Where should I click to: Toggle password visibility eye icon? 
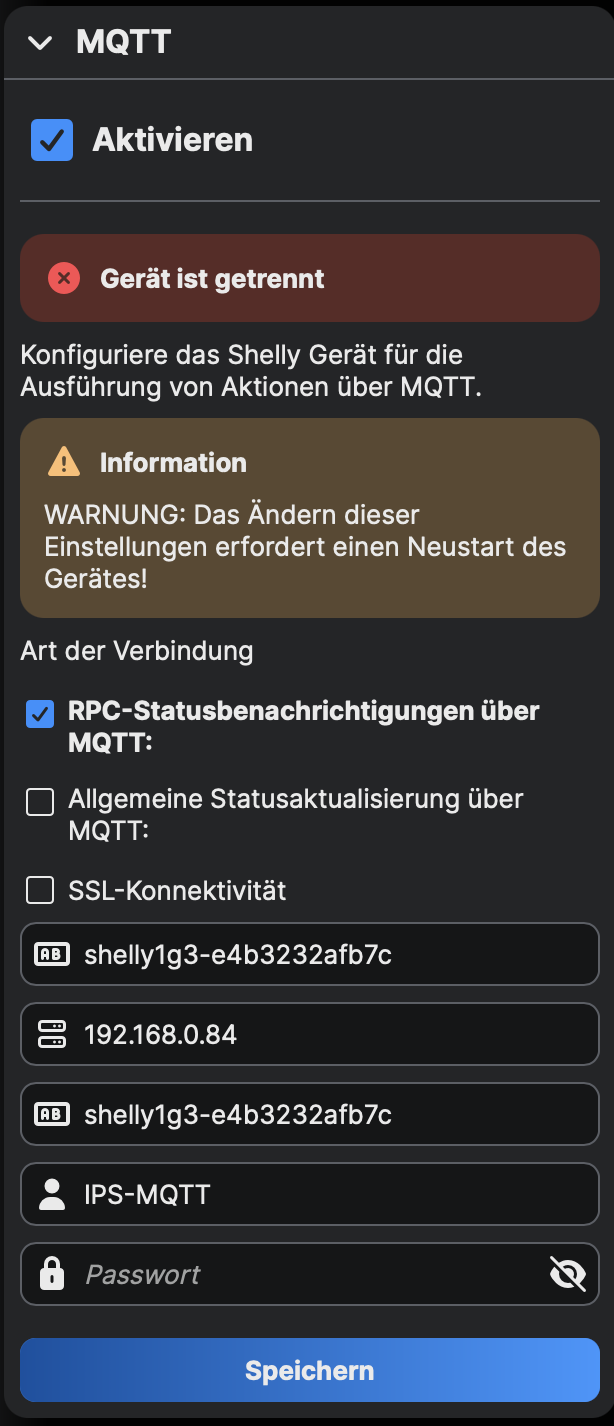(568, 1274)
